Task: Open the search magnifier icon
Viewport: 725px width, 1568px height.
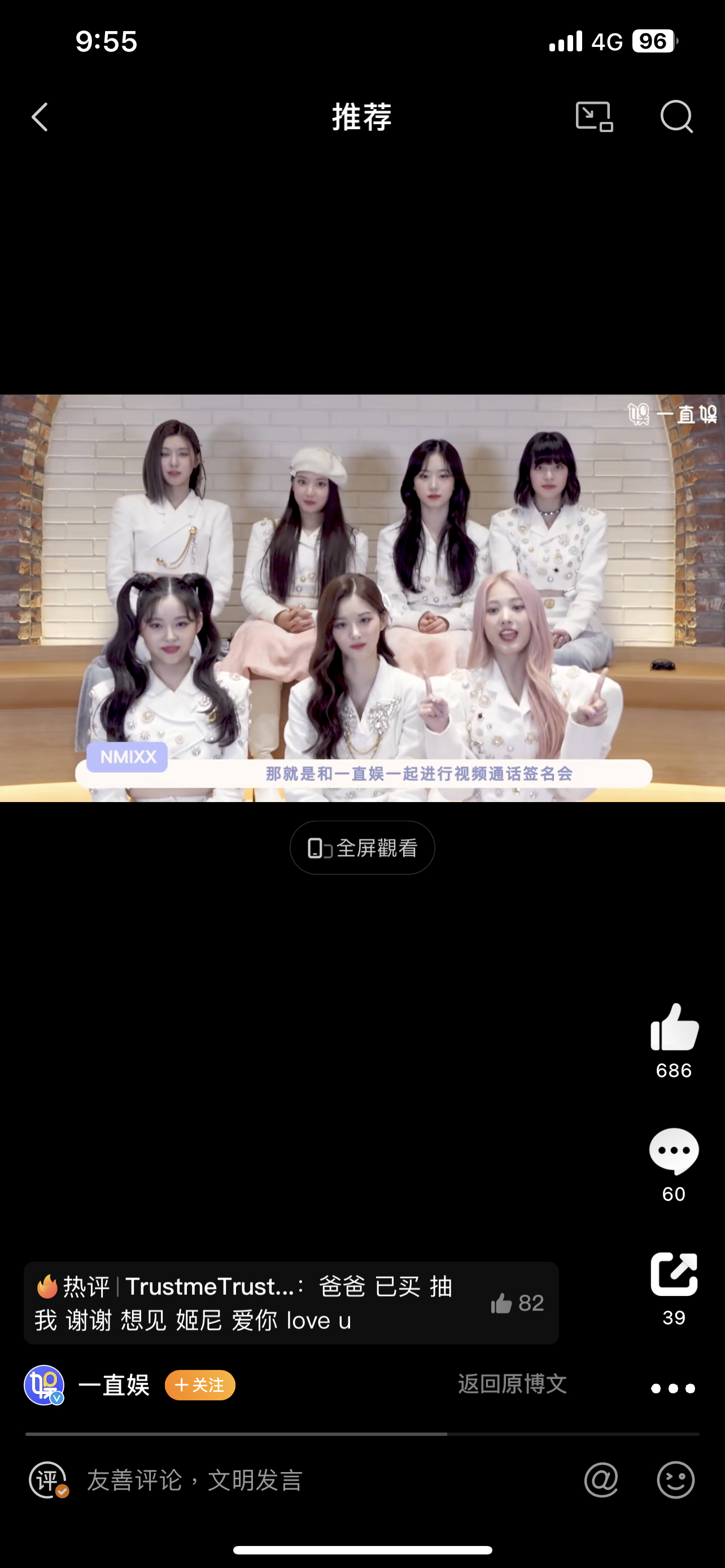Action: (x=676, y=117)
